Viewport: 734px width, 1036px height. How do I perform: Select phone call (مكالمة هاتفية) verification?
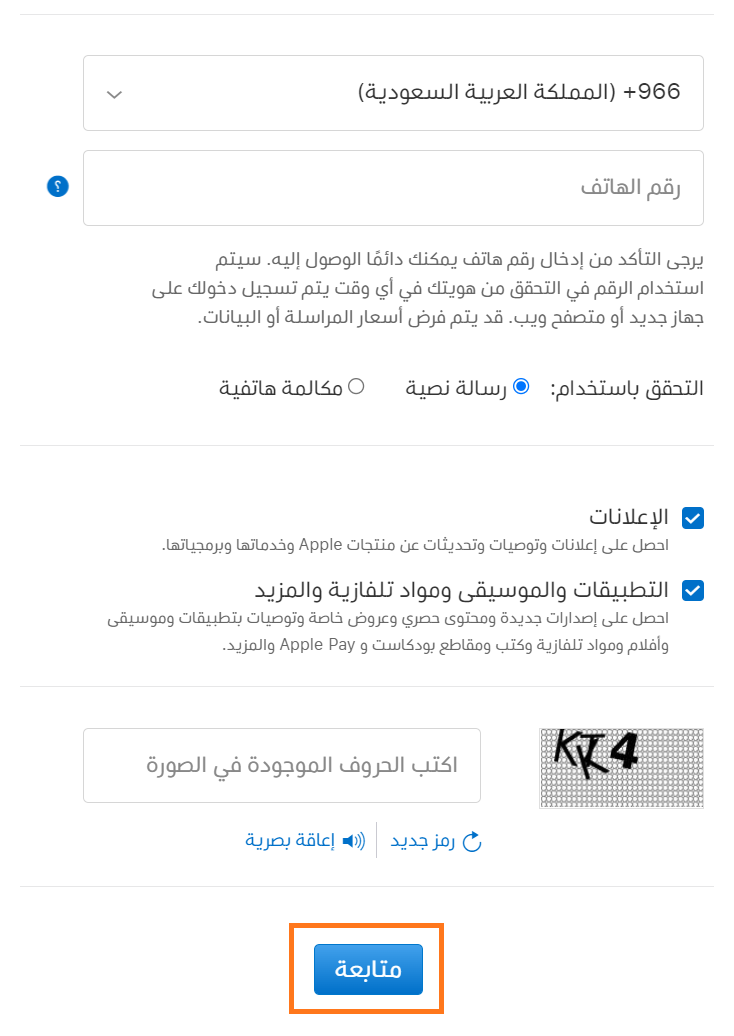click(355, 387)
